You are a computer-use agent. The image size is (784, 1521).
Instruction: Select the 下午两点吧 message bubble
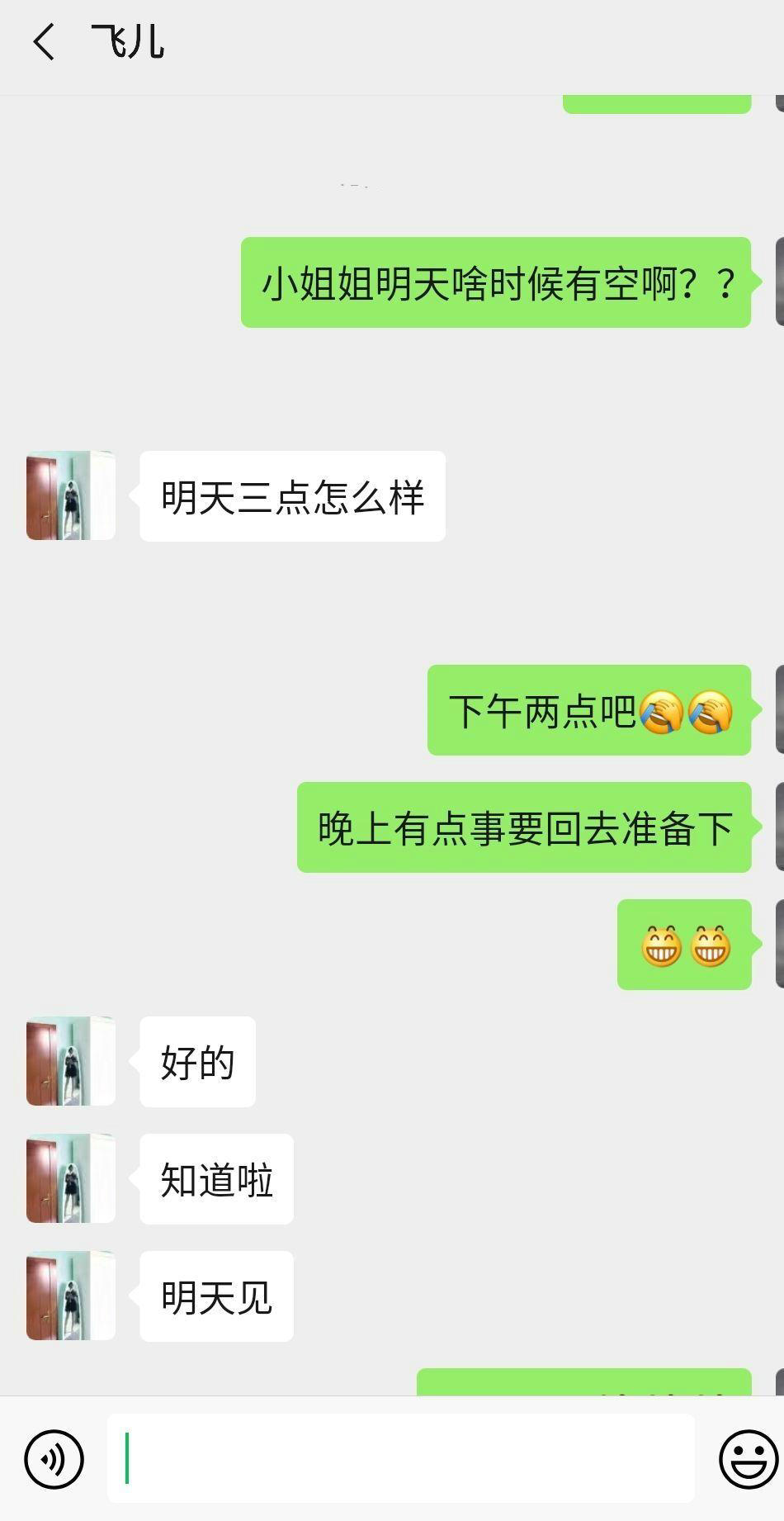pos(588,711)
